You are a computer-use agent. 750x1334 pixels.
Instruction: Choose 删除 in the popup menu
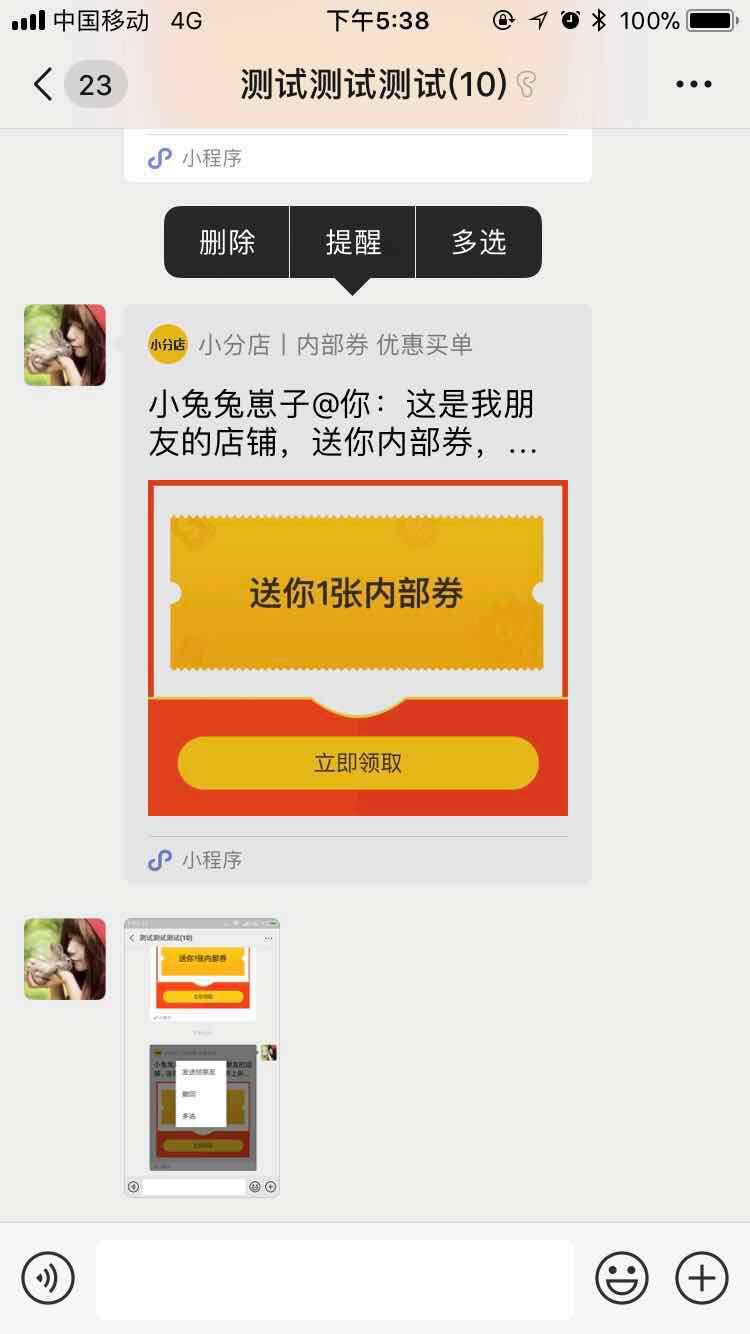pyautogui.click(x=227, y=242)
